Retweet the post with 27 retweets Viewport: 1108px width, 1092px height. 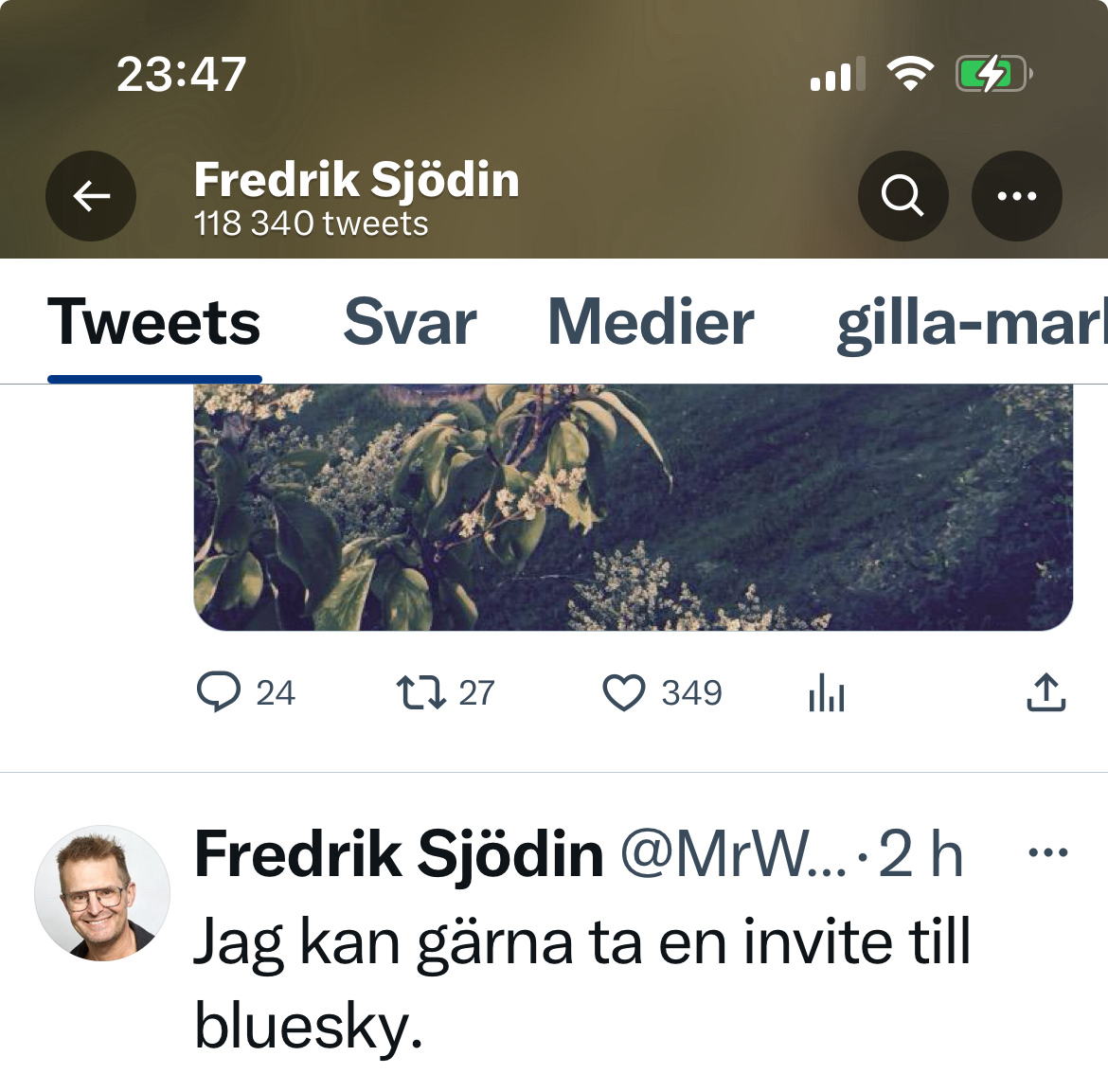[420, 692]
